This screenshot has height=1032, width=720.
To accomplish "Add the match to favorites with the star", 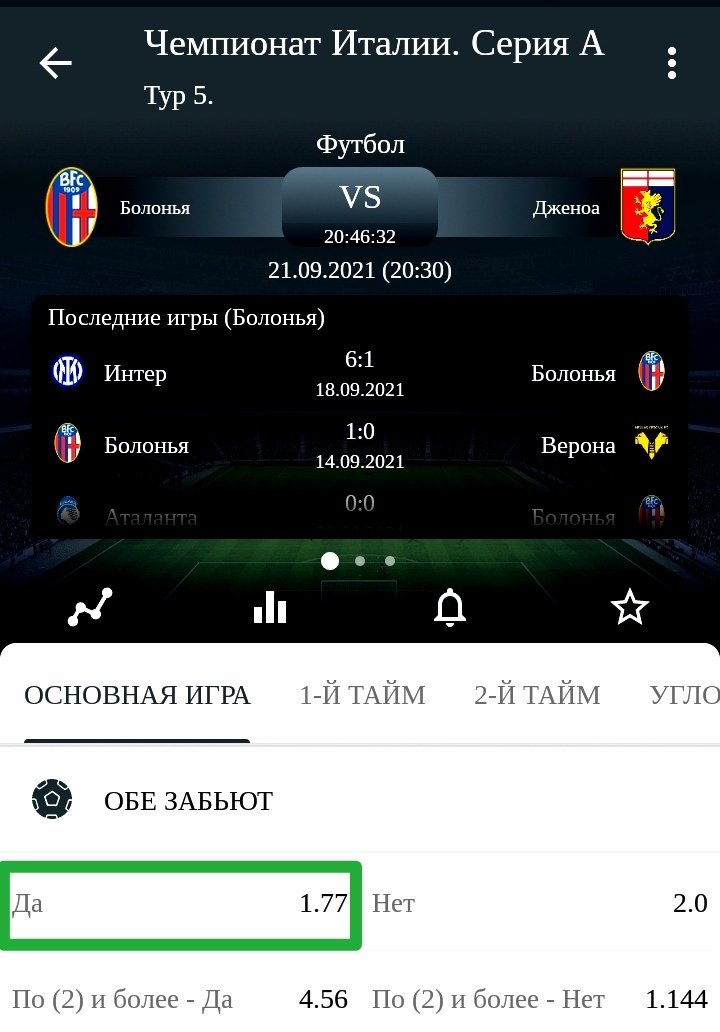I will click(630, 607).
